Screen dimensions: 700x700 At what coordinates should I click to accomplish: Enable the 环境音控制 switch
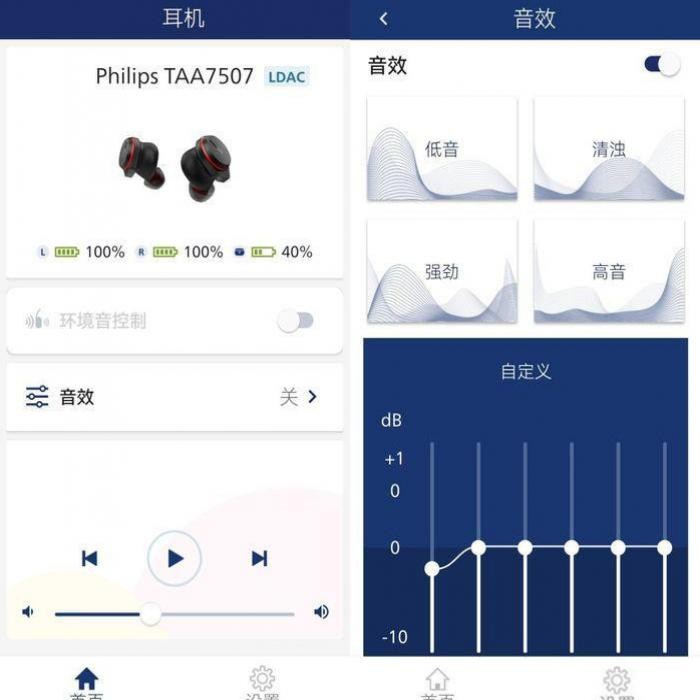295,321
